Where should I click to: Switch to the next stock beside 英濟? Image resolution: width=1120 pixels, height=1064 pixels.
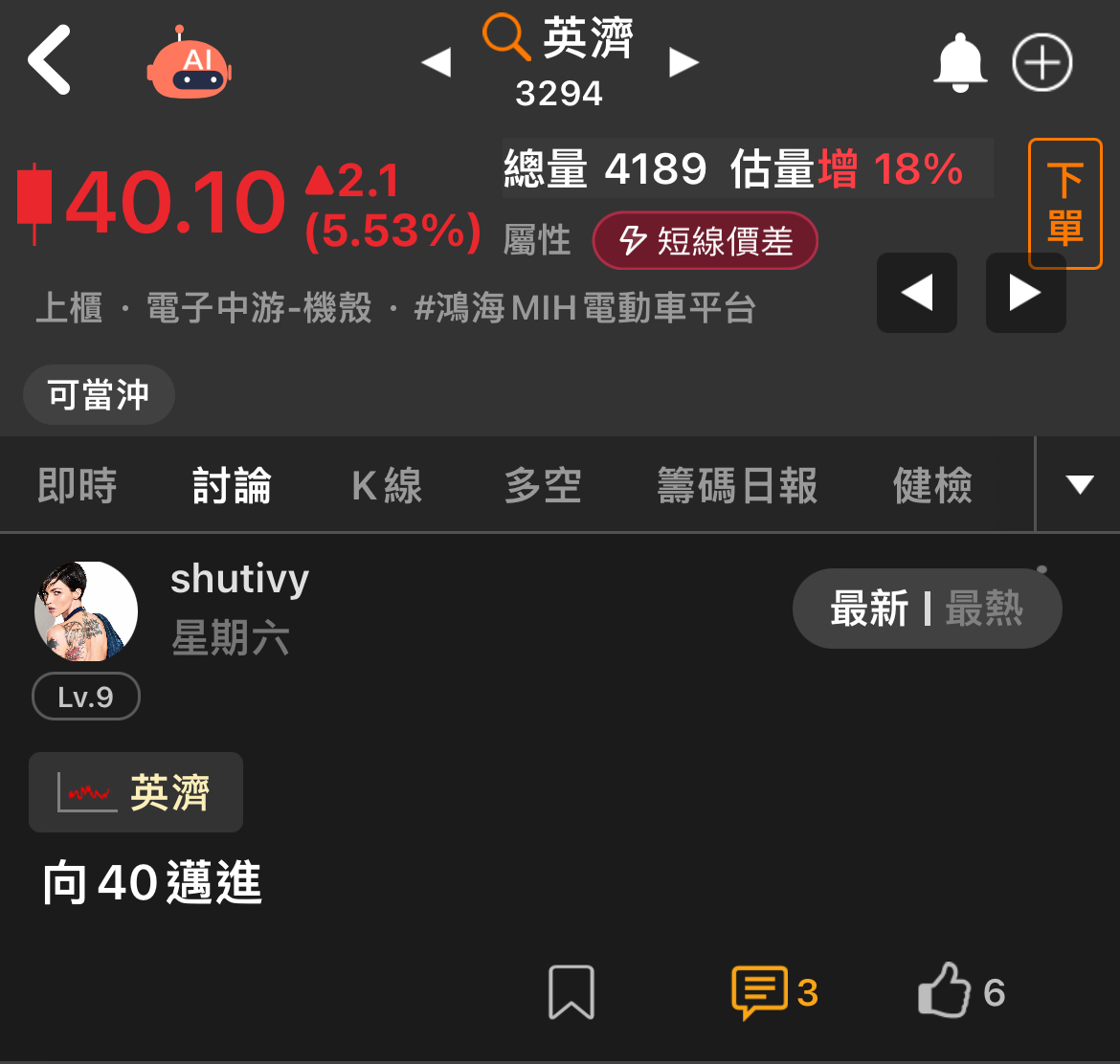coord(683,63)
